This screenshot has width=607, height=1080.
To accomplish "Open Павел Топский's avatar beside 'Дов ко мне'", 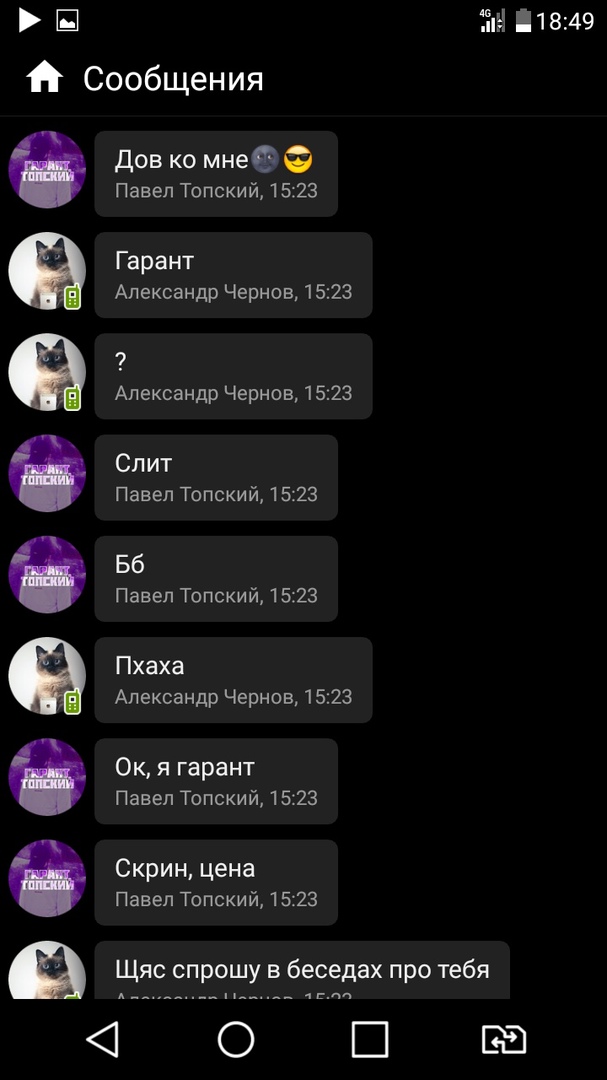I will [47, 170].
